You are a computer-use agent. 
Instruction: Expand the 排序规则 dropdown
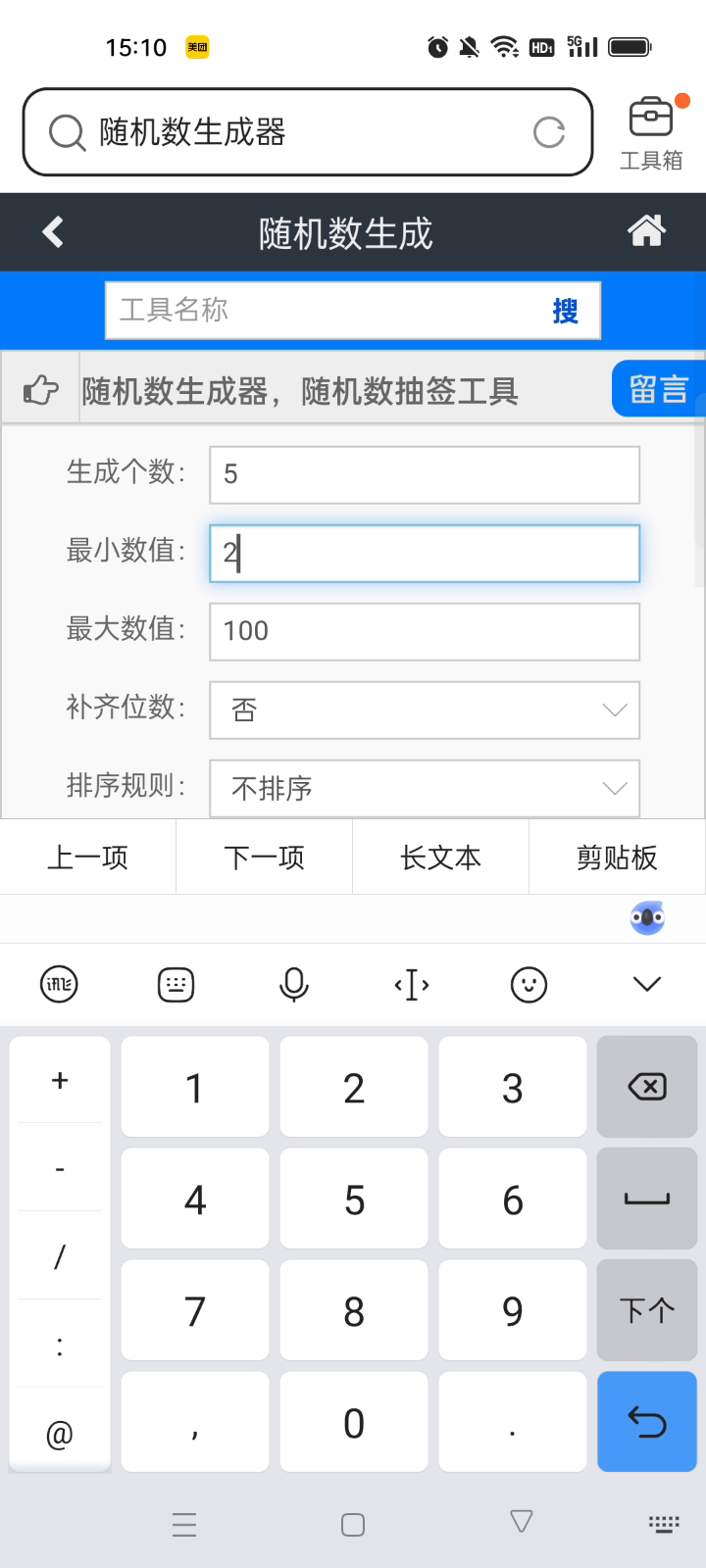(425, 788)
